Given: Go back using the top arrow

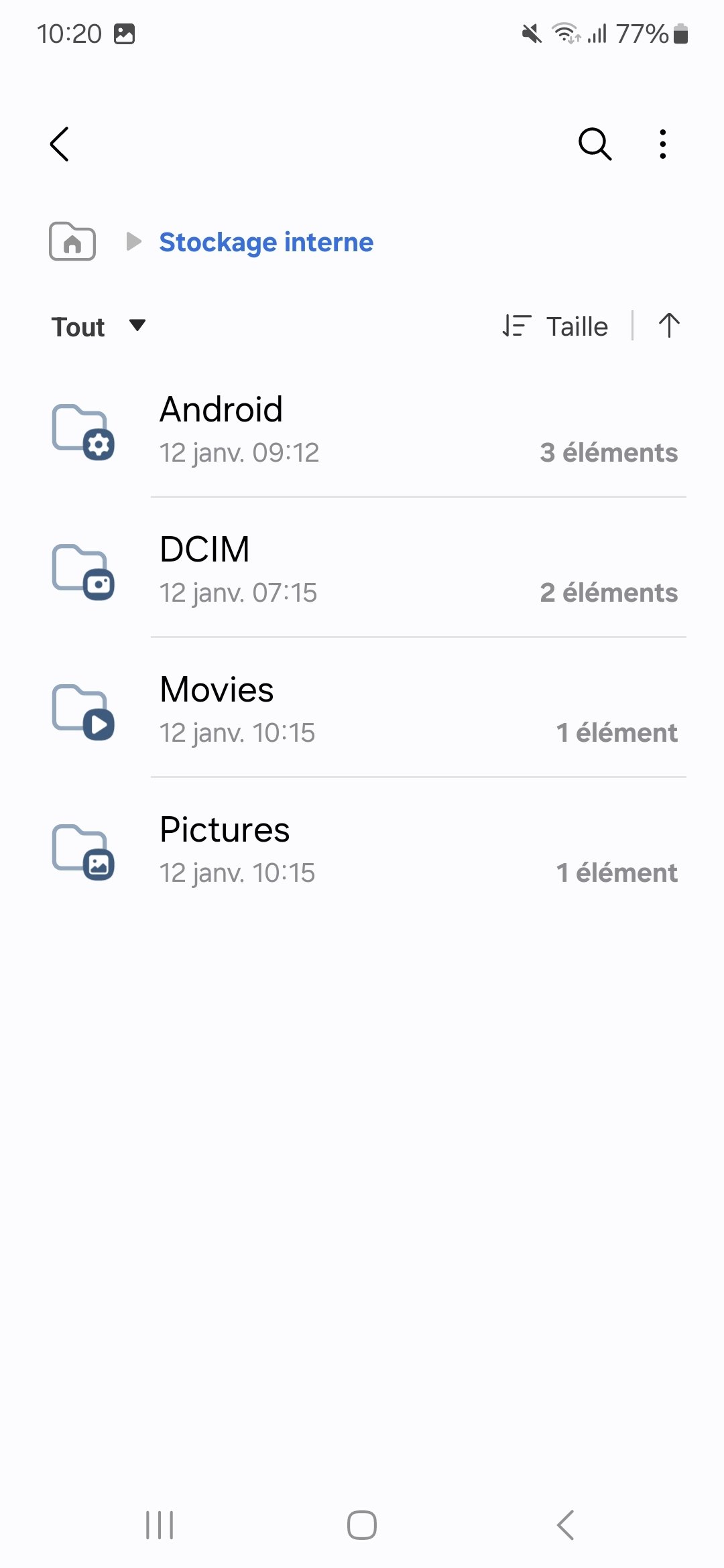Looking at the screenshot, I should [x=60, y=144].
